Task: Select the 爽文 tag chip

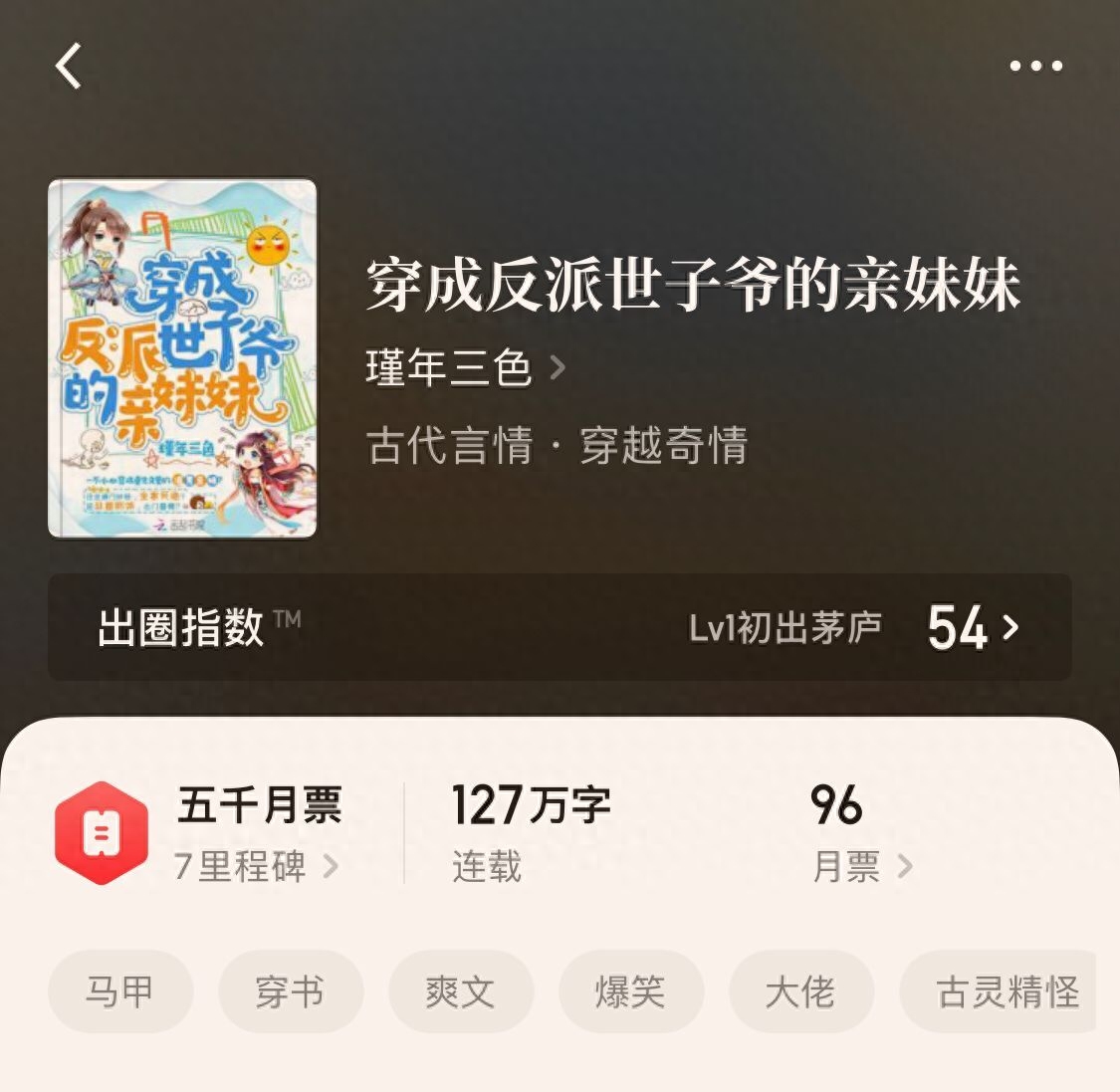Action: 460,991
